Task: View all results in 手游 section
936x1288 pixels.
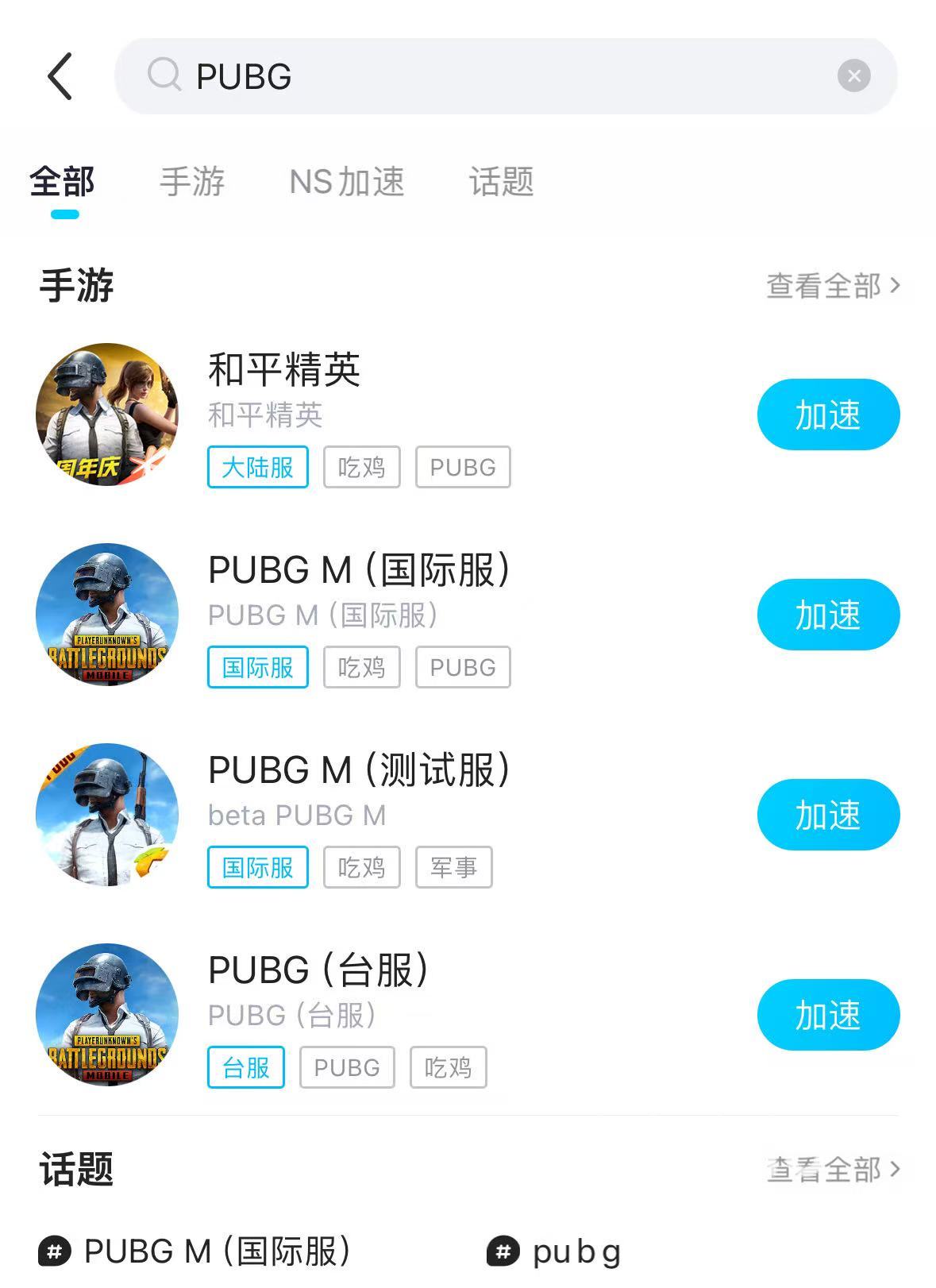Action: pos(832,286)
